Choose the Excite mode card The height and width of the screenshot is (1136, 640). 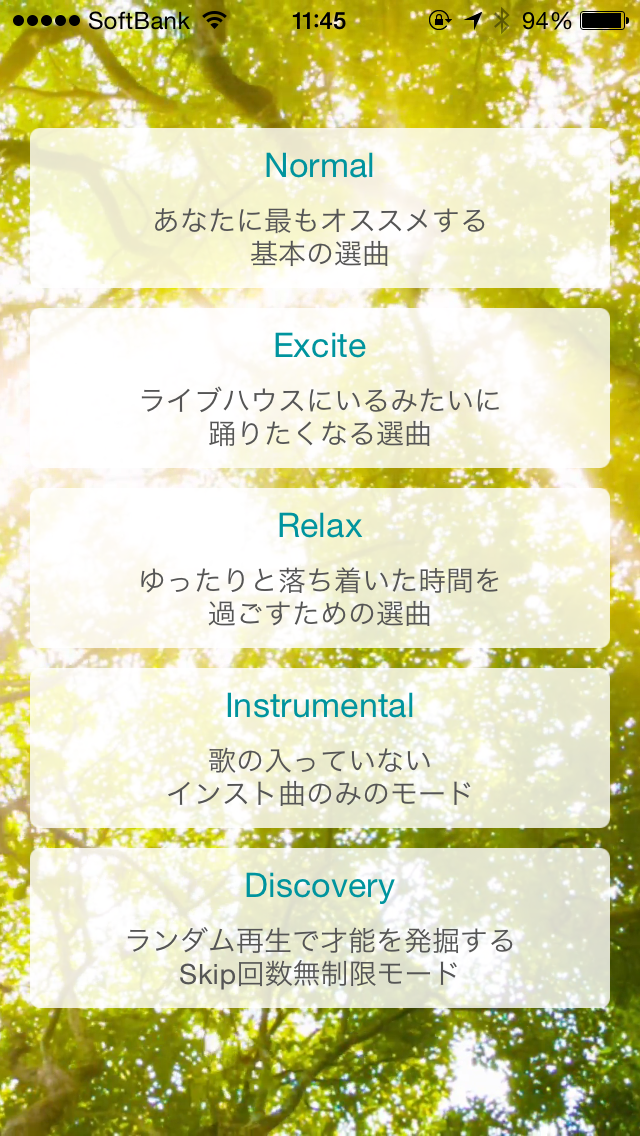[320, 388]
